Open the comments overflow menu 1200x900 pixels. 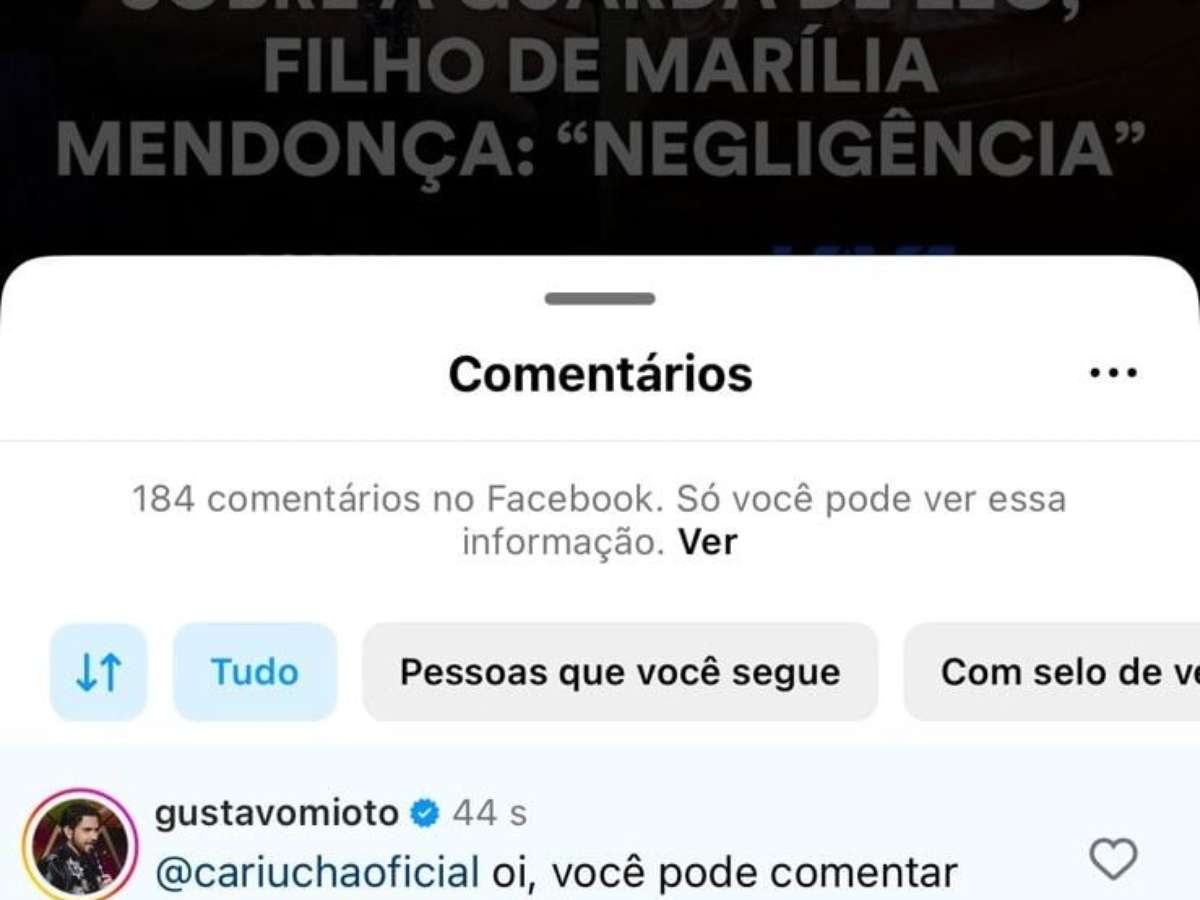tap(1113, 374)
